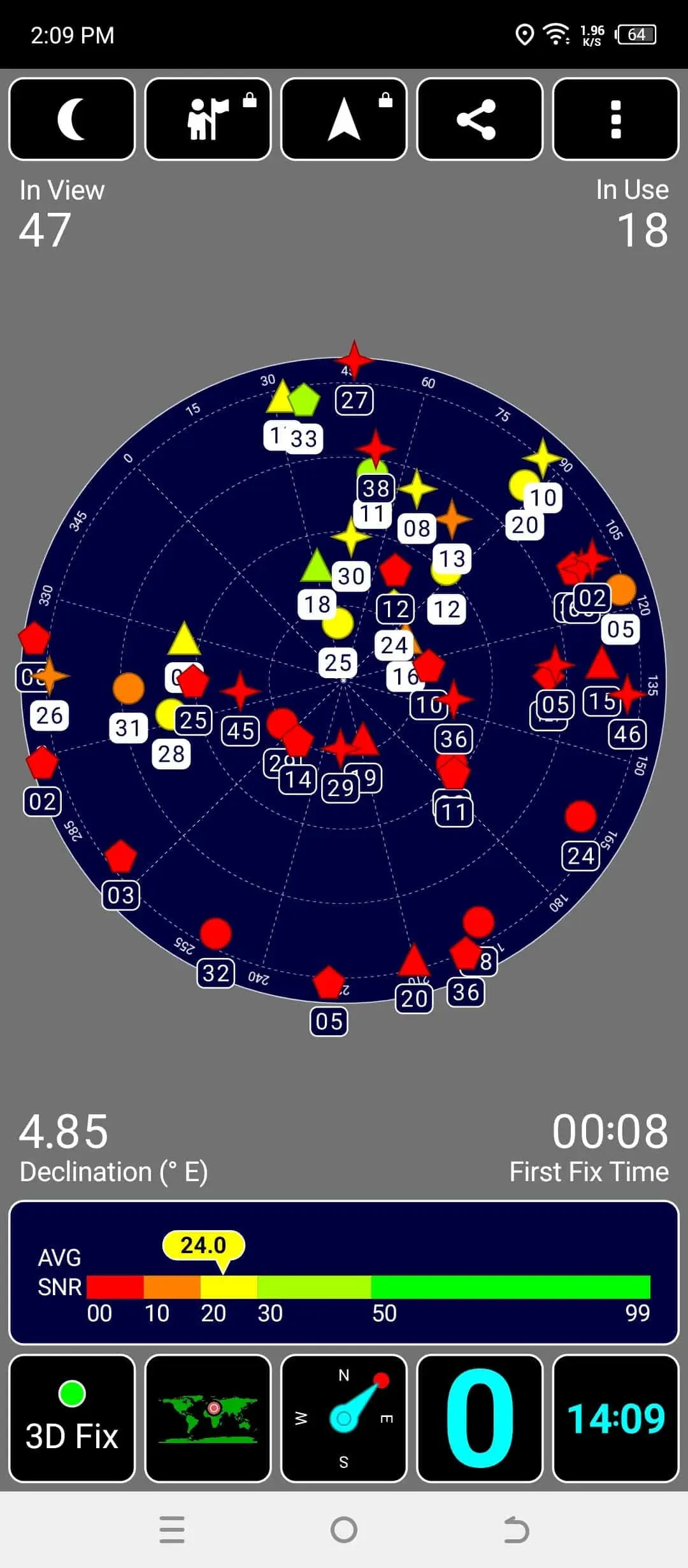This screenshot has width=688, height=1568.
Task: Open the world map view
Action: (208, 1418)
